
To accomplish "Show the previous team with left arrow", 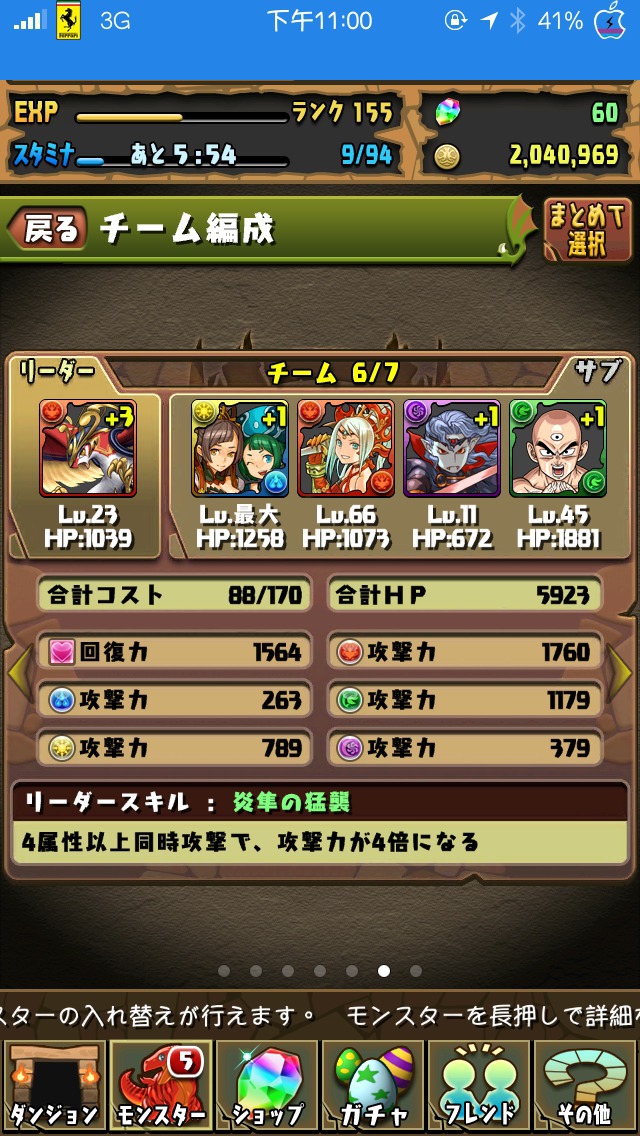I will (x=19, y=673).
